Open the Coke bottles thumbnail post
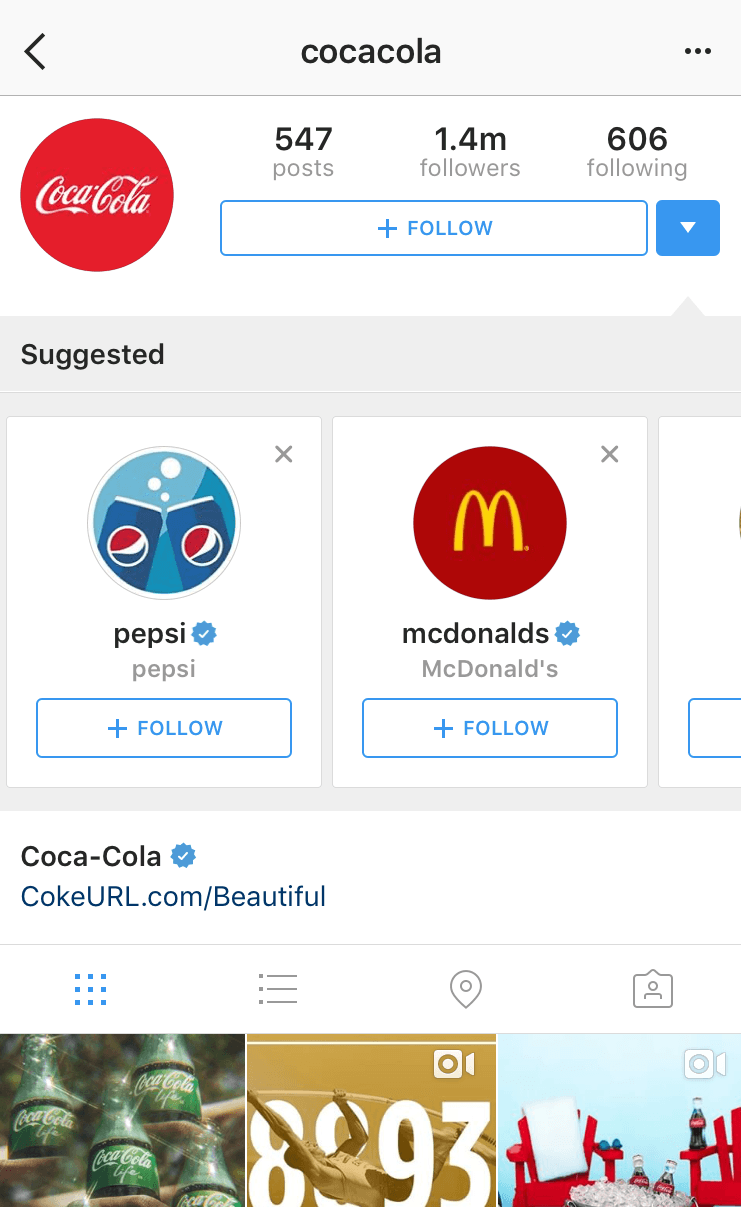Screen dimensions: 741x1207 [122, 1119]
